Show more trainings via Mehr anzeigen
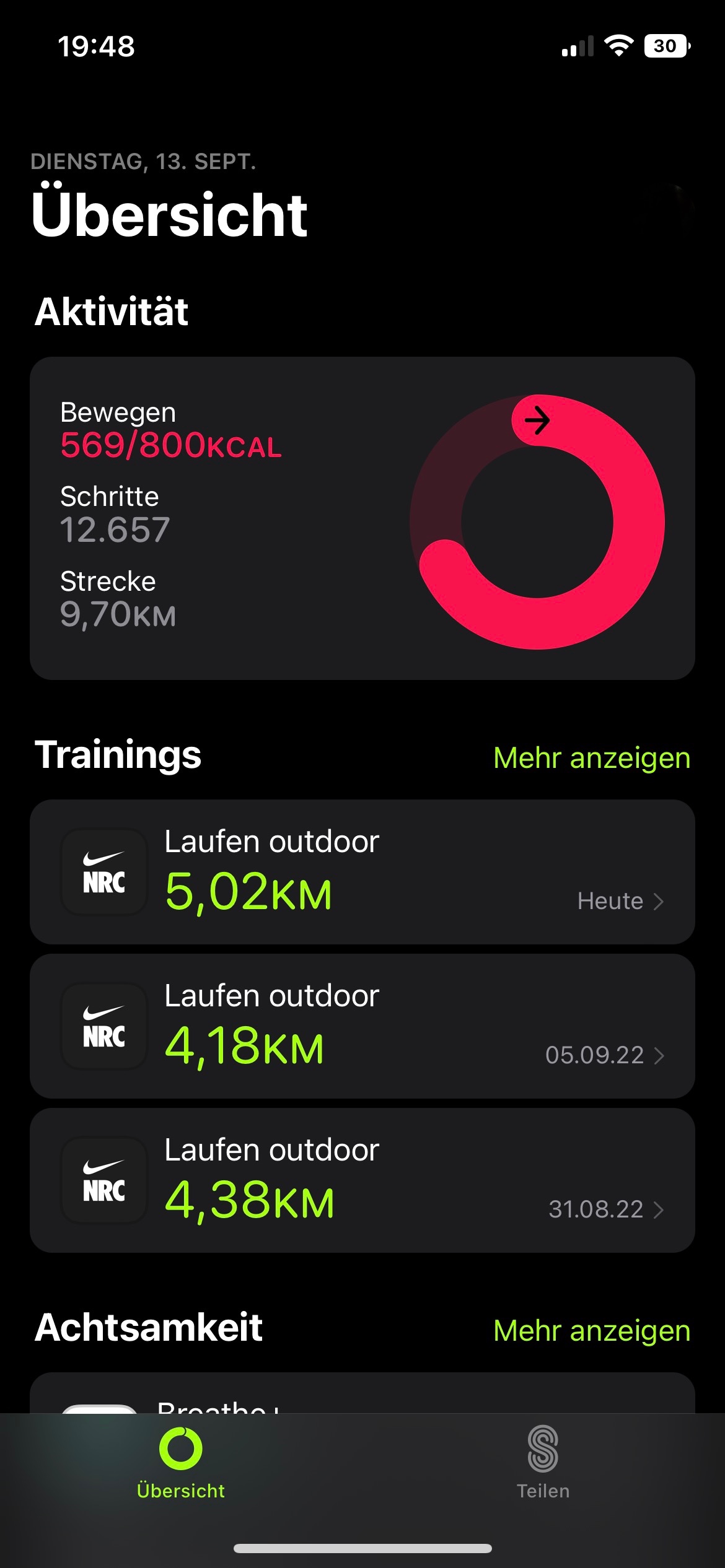The height and width of the screenshot is (1568, 725). pos(591,757)
